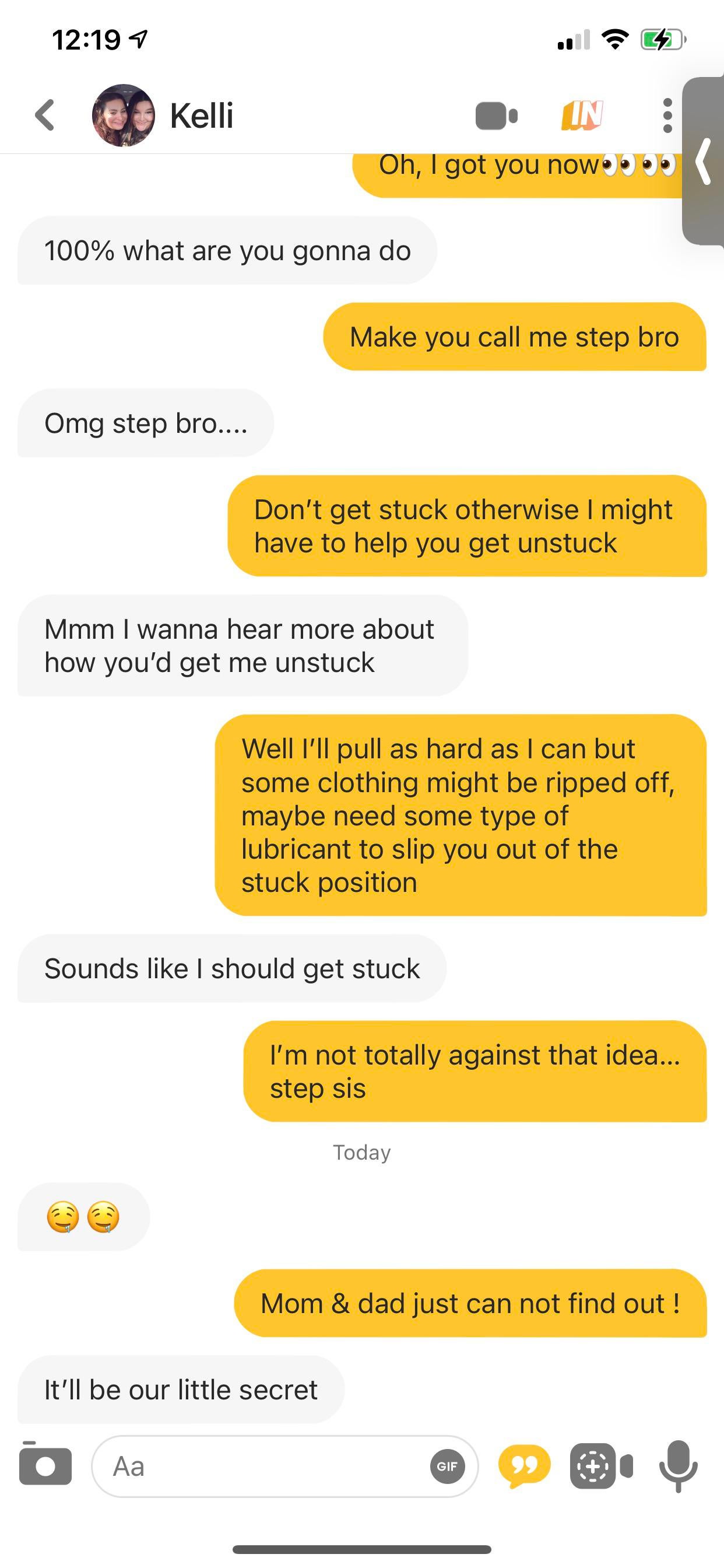Image resolution: width=724 pixels, height=1568 pixels.
Task: Open the three-dot overflow menu
Action: [667, 115]
